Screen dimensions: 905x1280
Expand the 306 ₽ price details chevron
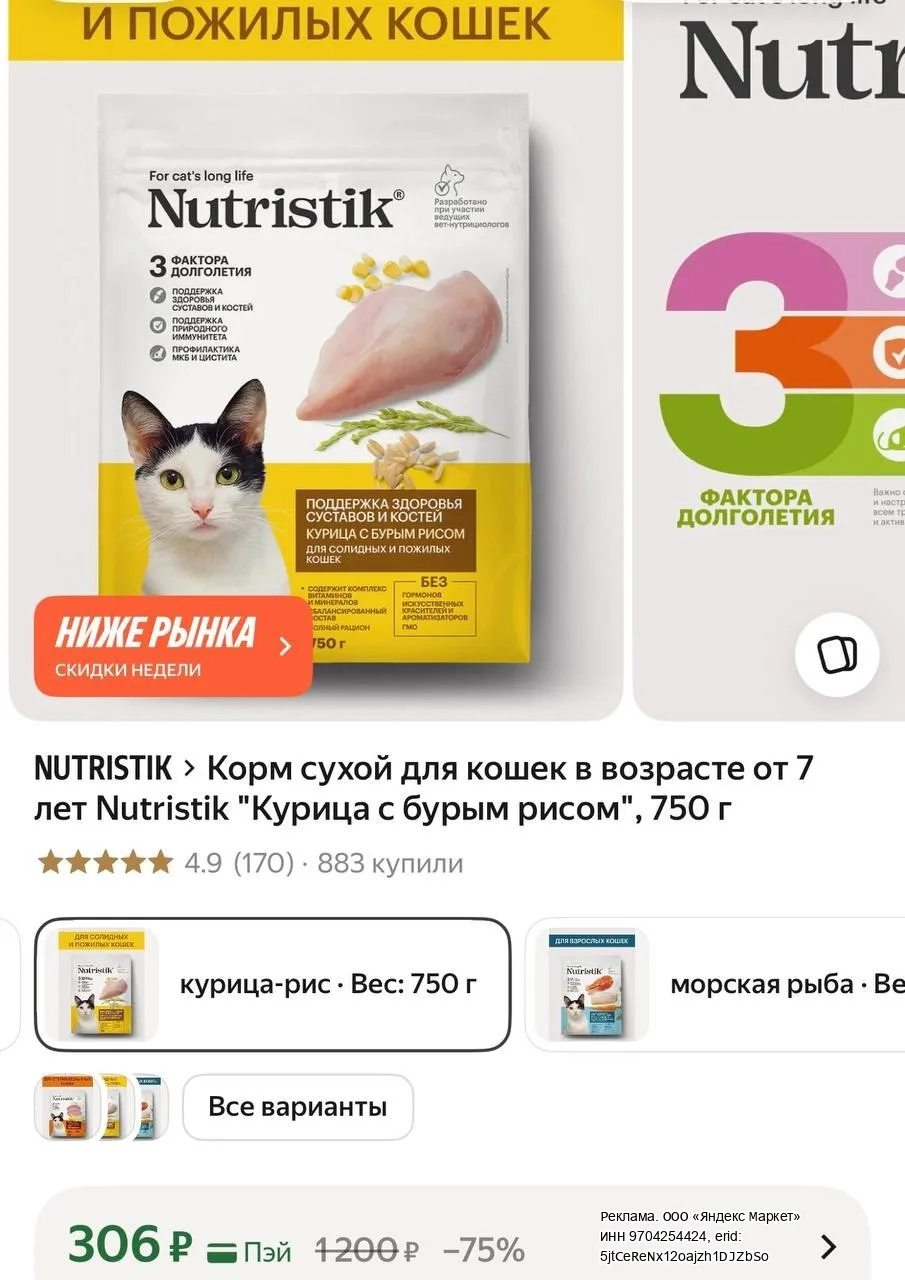[828, 1247]
